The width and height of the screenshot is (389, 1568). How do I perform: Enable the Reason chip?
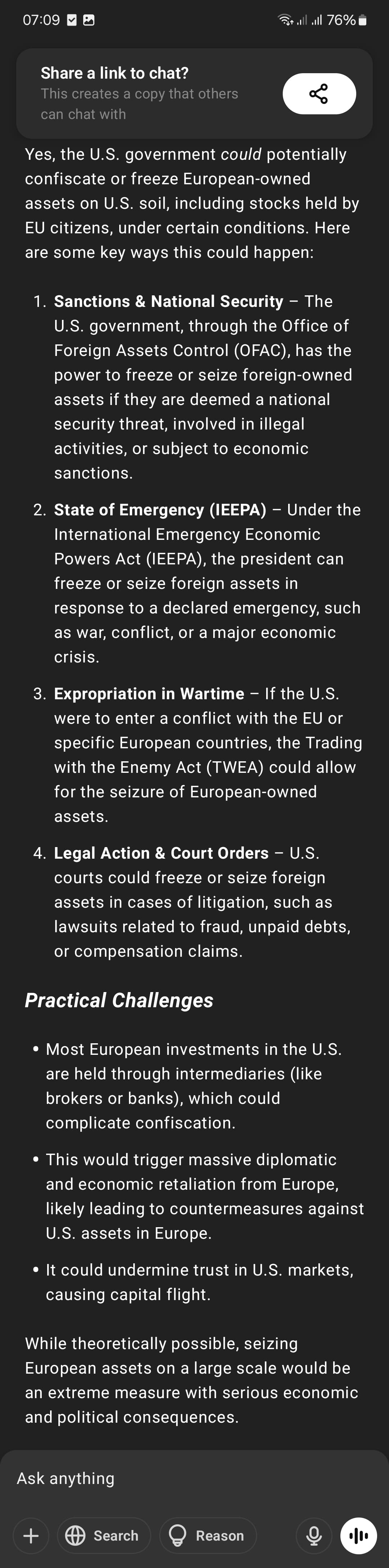click(x=208, y=1535)
